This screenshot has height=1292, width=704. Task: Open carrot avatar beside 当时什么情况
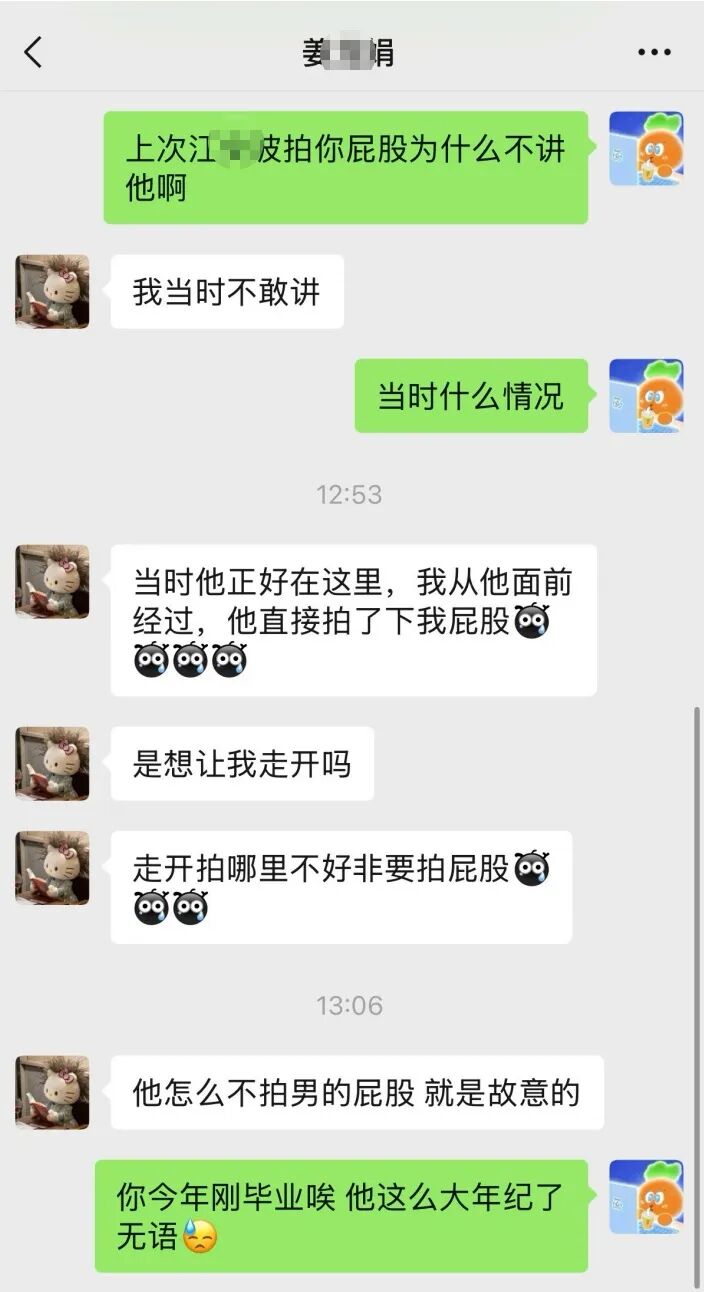click(x=646, y=396)
